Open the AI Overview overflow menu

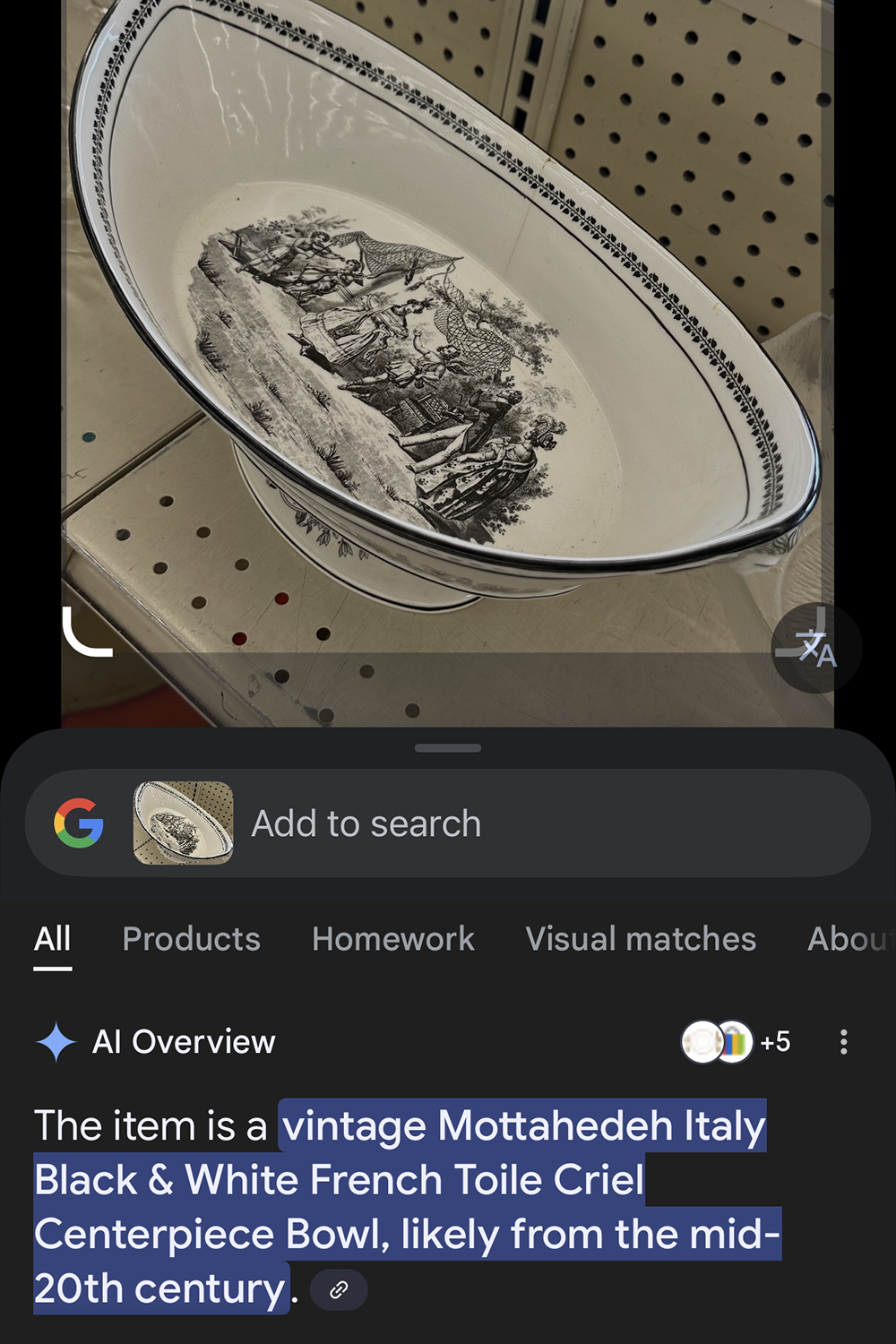point(843,1041)
